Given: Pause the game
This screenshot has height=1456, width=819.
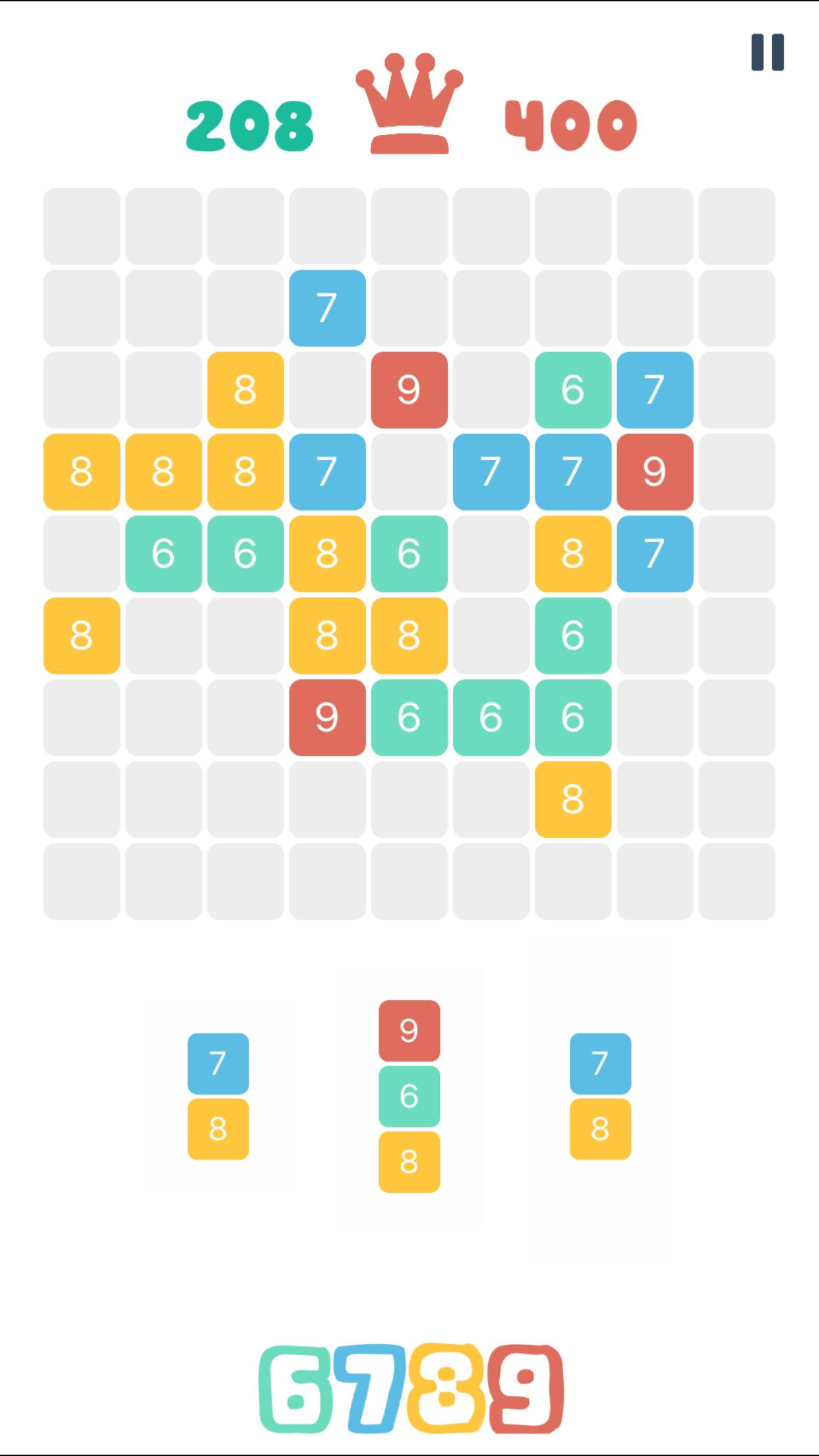Looking at the screenshot, I should (768, 52).
